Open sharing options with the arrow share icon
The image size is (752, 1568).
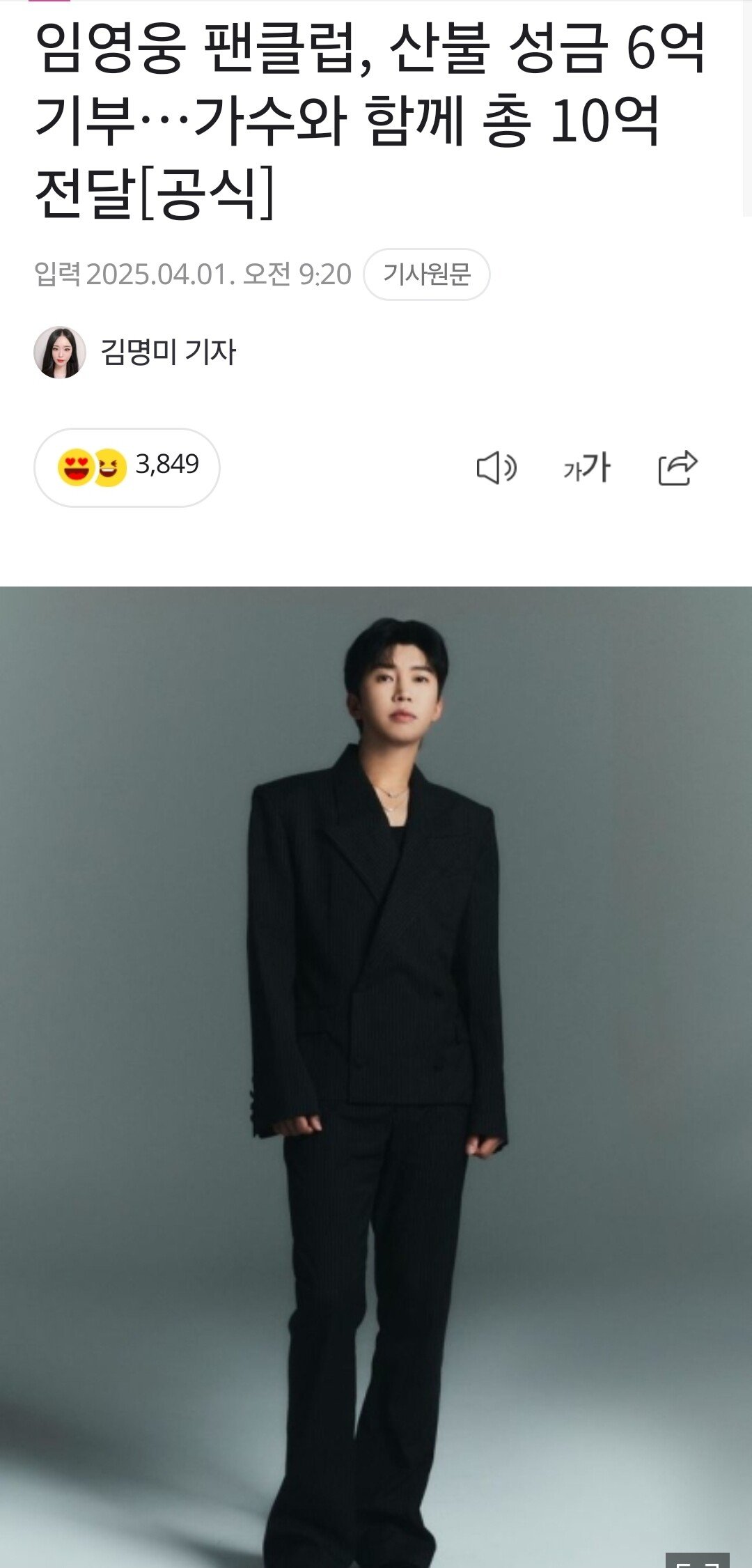point(679,468)
